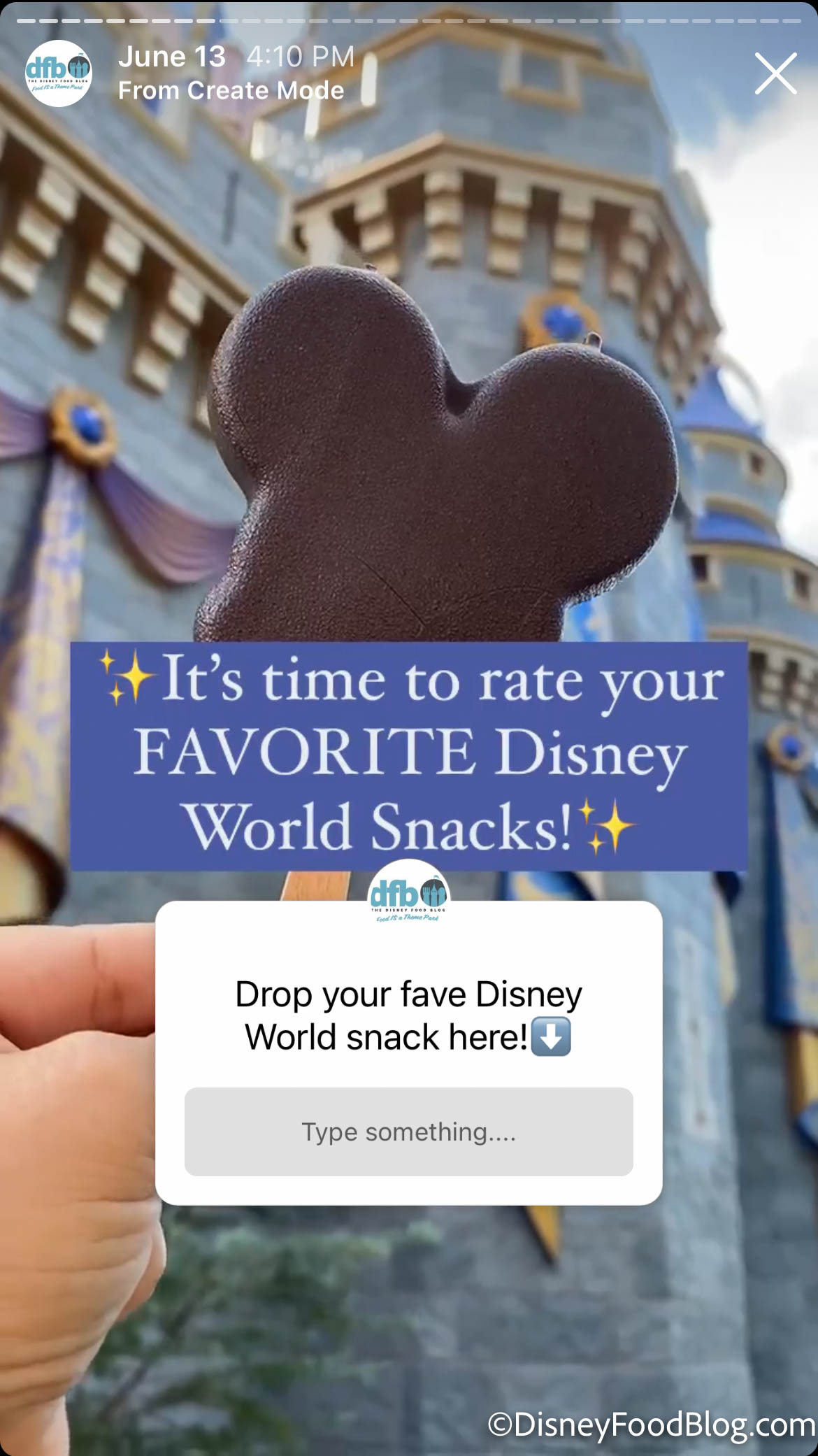Close the story viewer
818x1456 pixels.
tap(775, 73)
